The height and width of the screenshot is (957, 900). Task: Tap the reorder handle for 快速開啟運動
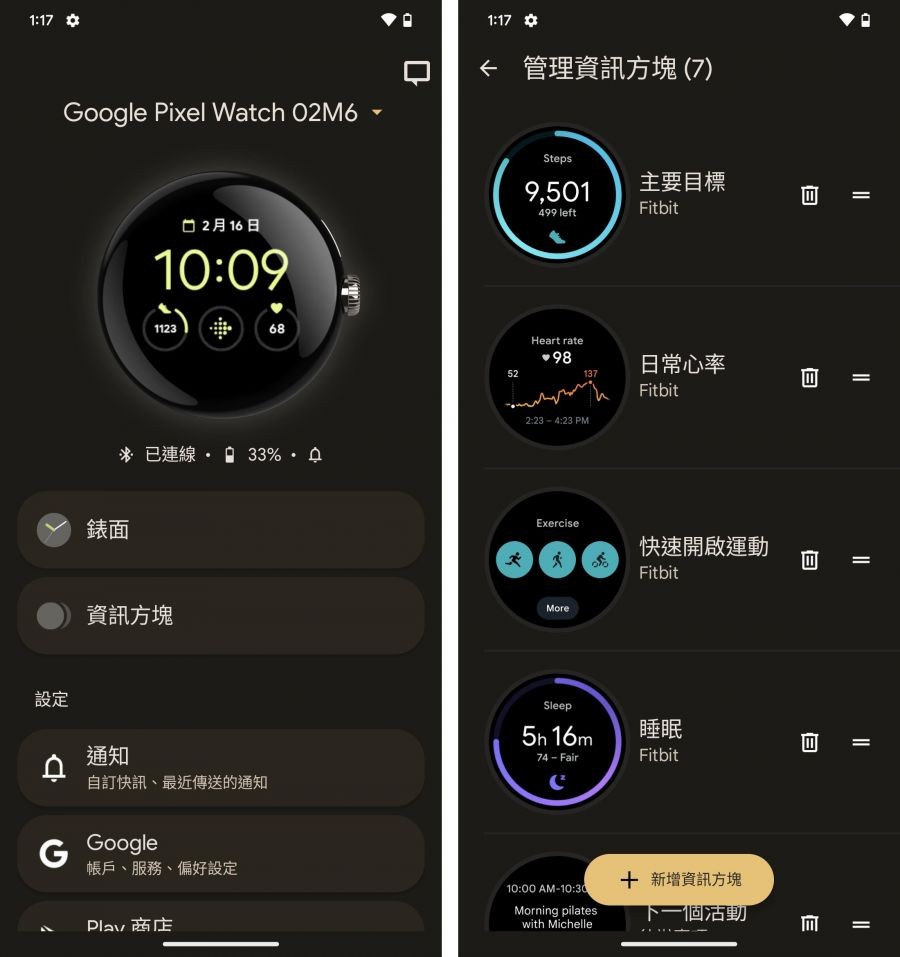(x=861, y=560)
